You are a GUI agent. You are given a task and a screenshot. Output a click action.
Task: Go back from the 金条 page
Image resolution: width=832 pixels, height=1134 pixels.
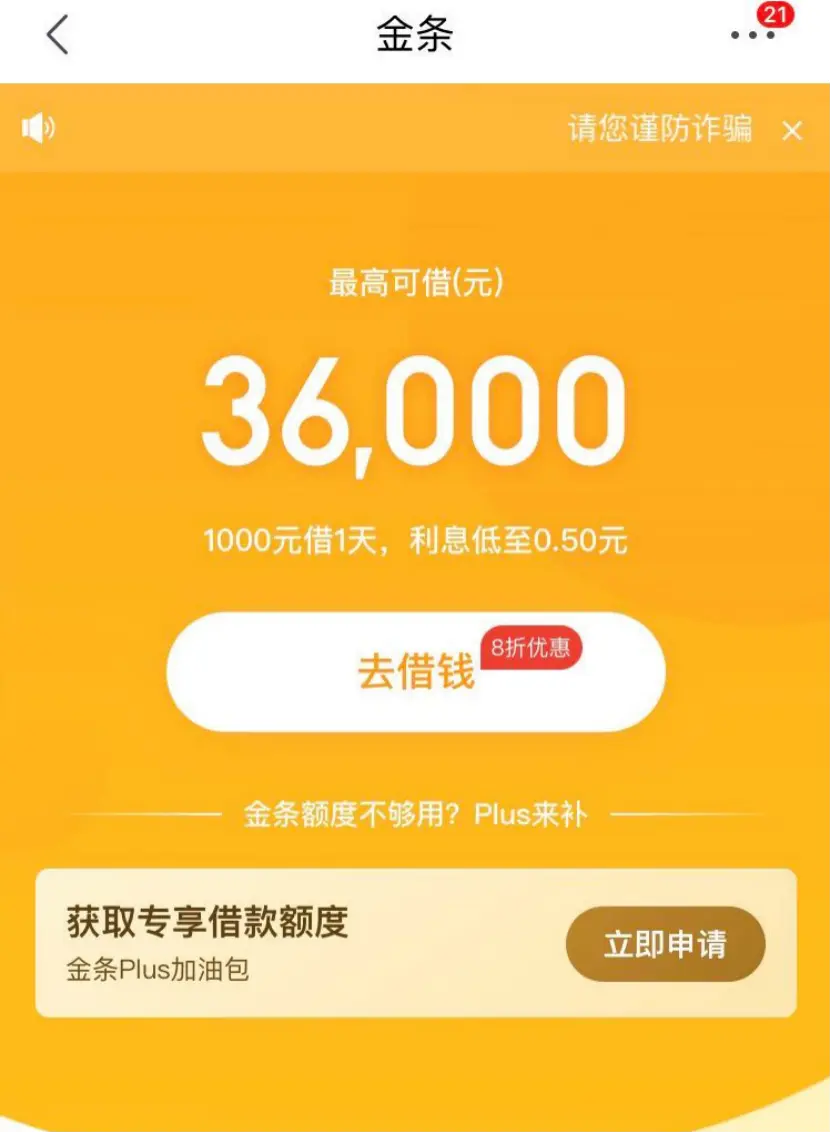click(58, 36)
